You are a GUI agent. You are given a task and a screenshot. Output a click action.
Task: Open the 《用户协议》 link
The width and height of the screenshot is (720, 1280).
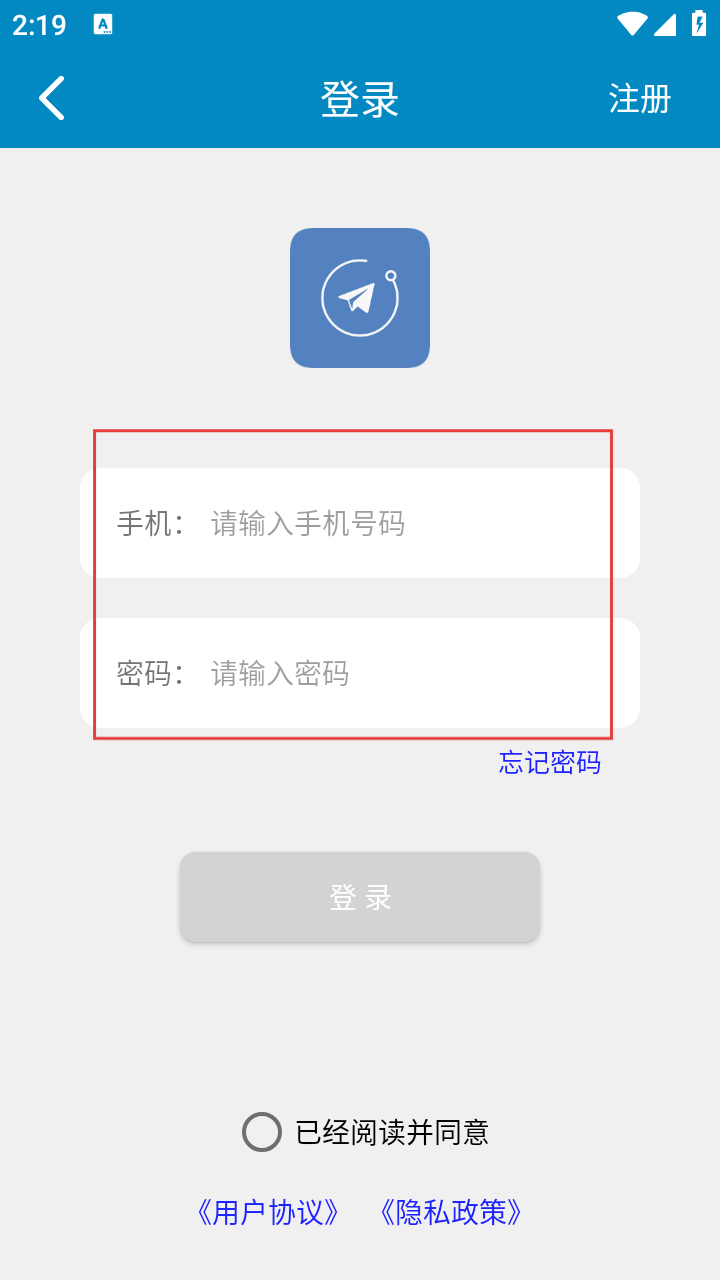pyautogui.click(x=268, y=1213)
